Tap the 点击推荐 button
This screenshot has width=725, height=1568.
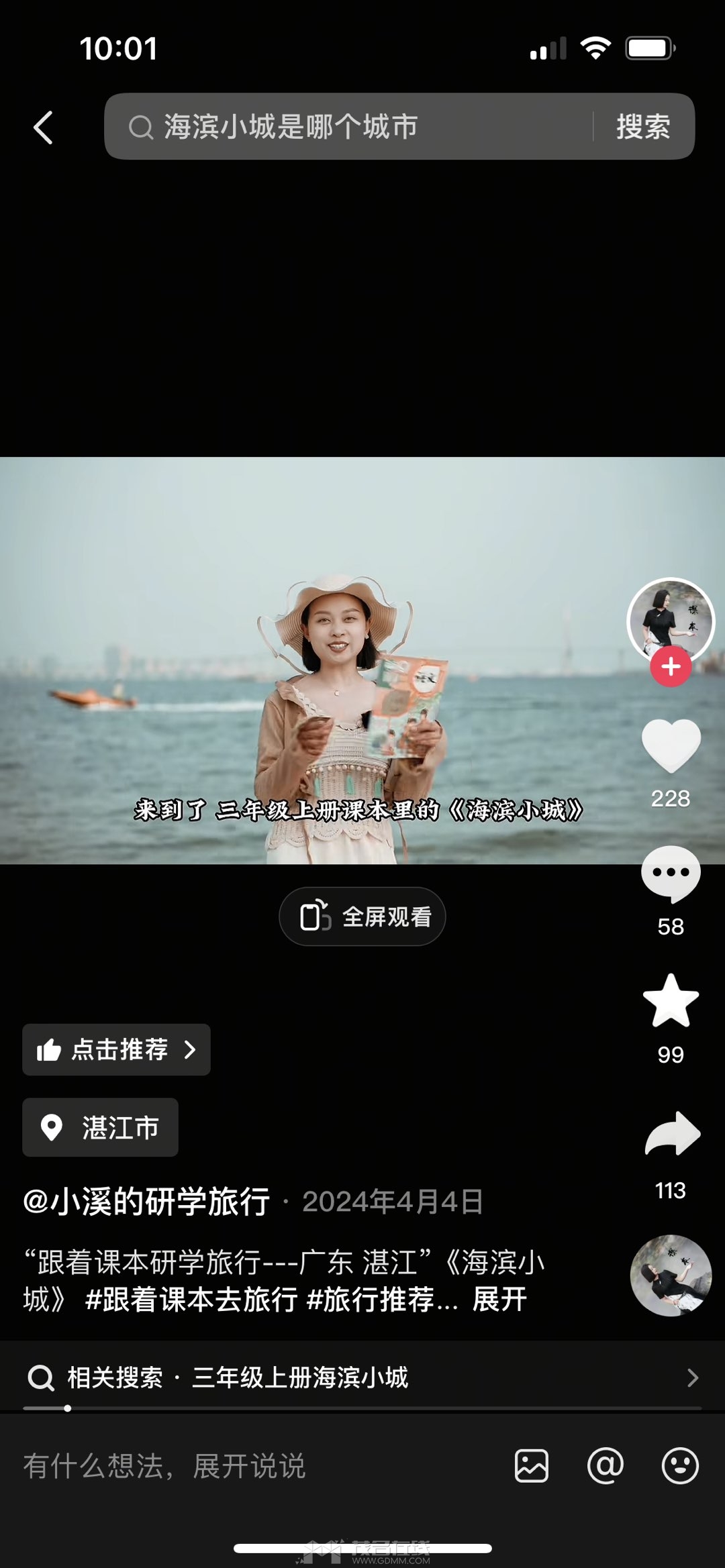(x=116, y=1050)
